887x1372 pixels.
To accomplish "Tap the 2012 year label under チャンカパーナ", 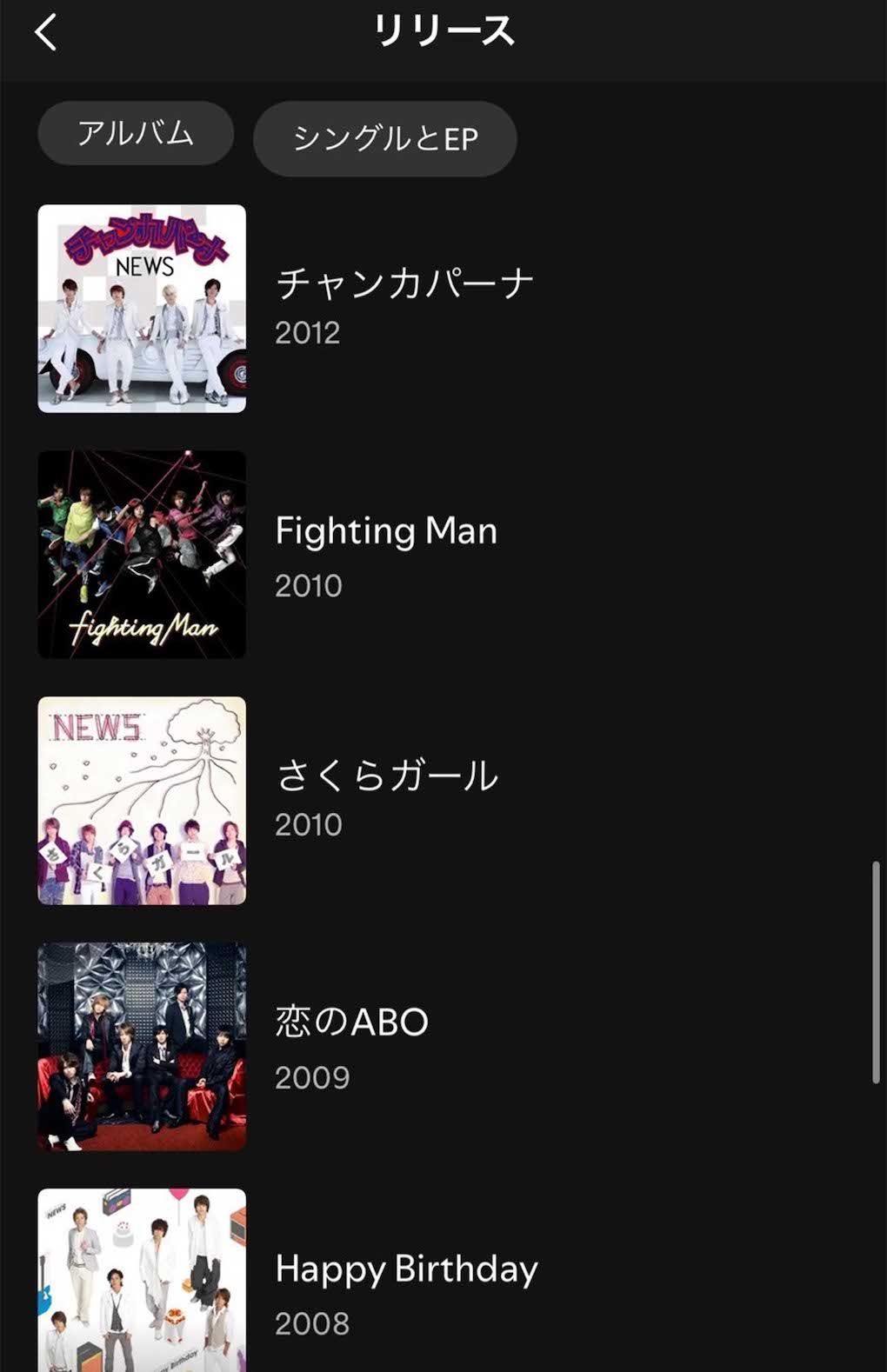I will 306,331.
